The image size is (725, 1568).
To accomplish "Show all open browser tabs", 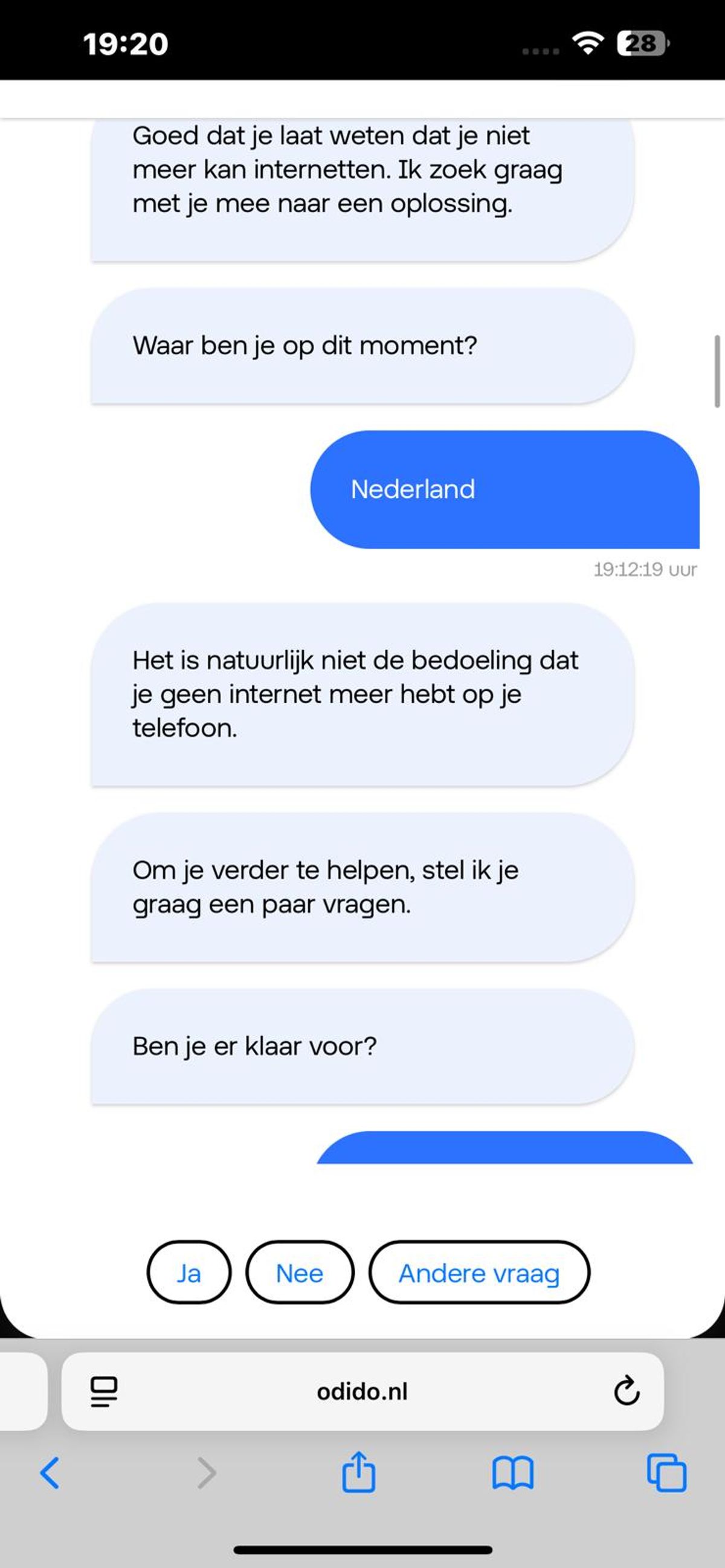I will pyautogui.click(x=666, y=1473).
